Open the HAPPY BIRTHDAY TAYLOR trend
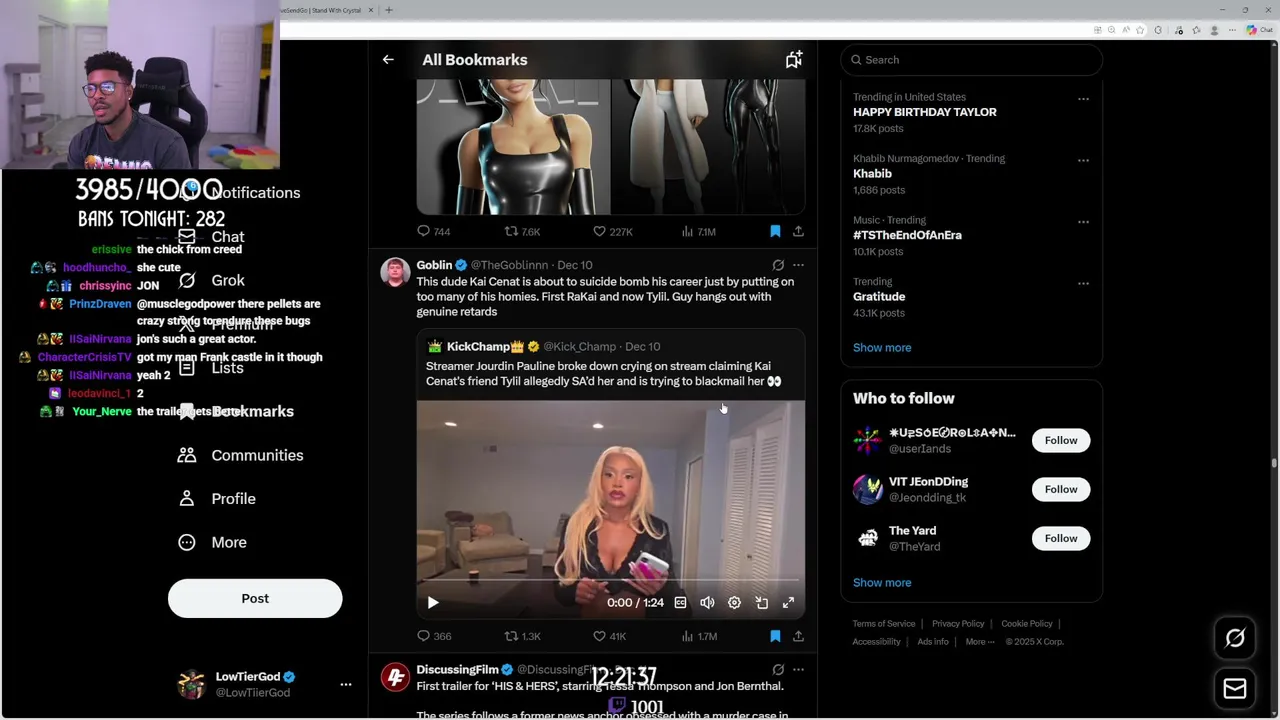 pyautogui.click(x=924, y=112)
